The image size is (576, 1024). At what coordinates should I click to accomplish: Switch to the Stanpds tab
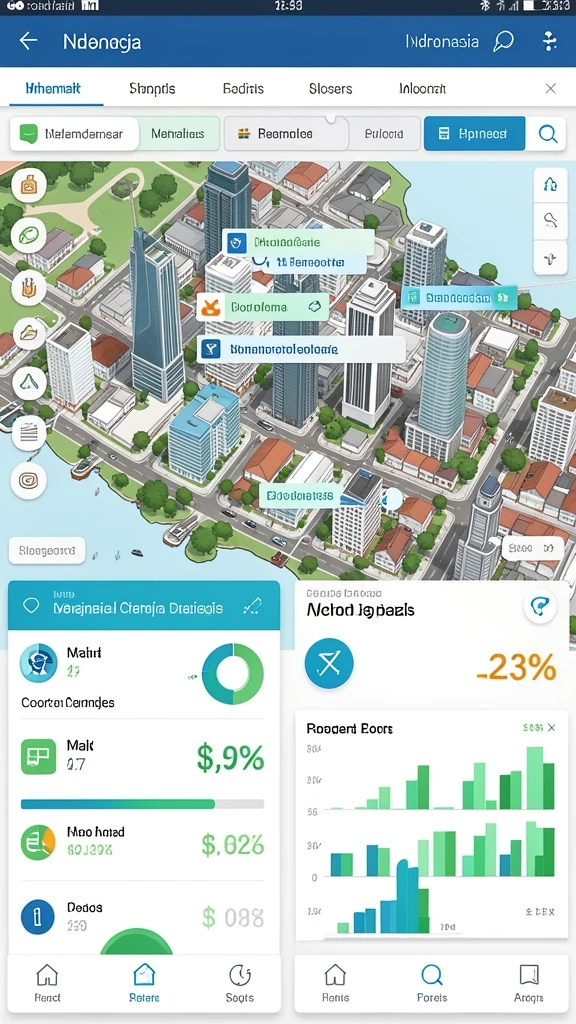[x=152, y=88]
